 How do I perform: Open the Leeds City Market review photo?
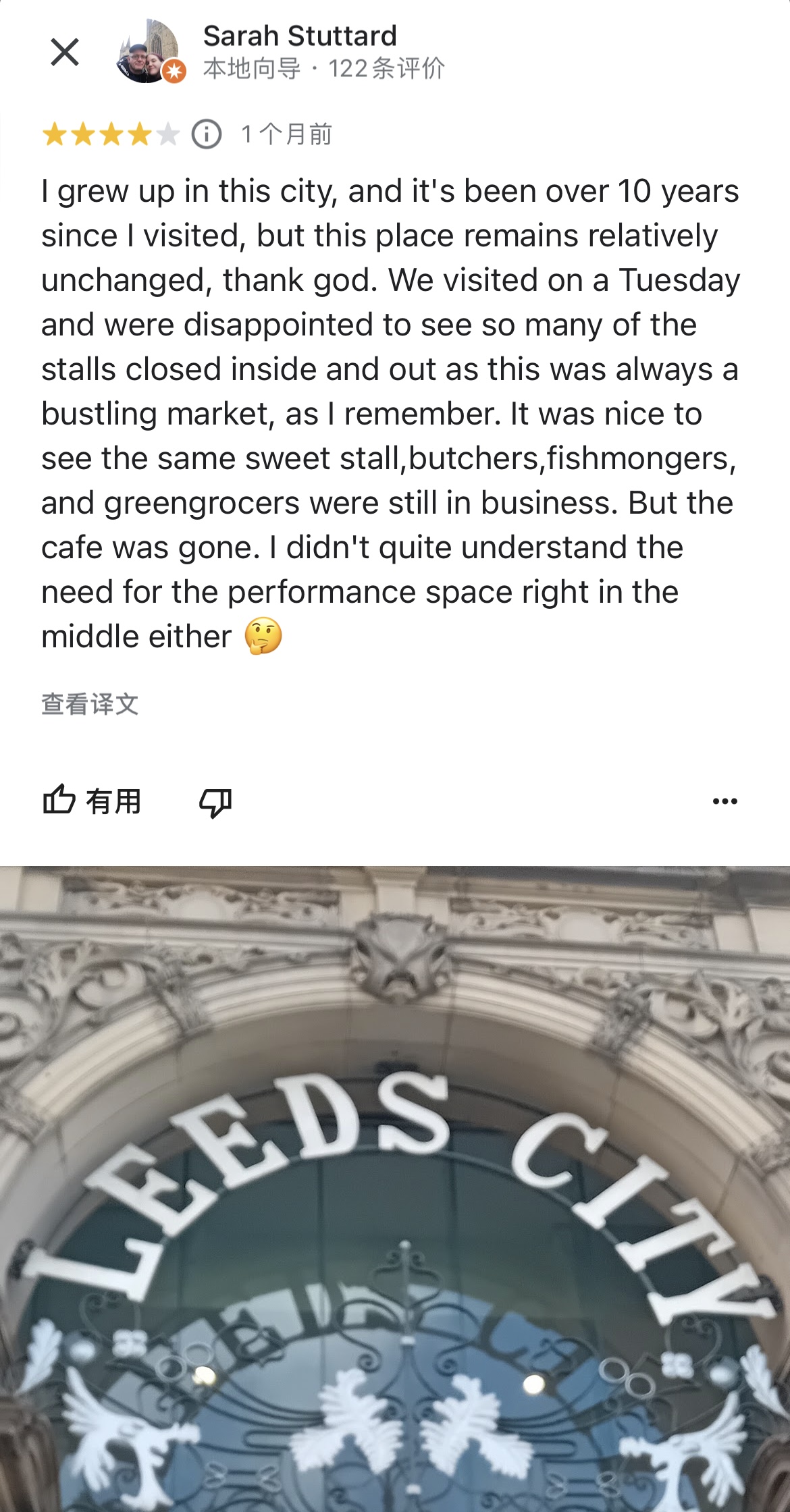(x=395, y=1189)
